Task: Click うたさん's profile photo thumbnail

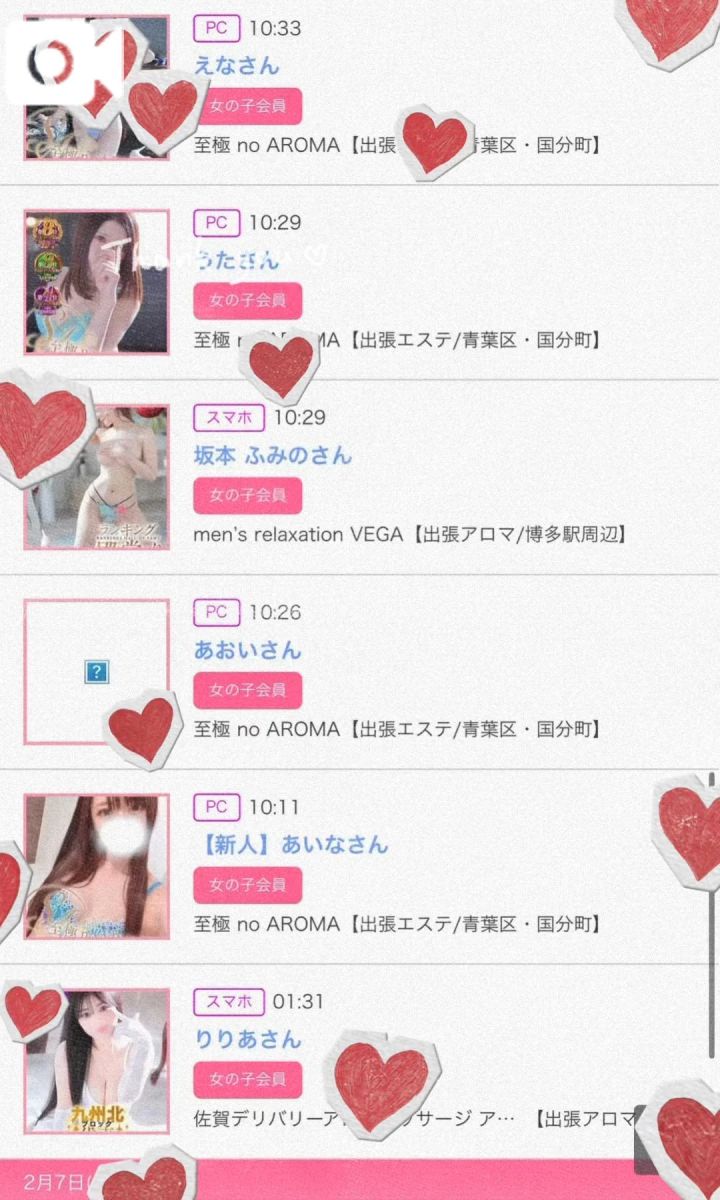Action: tap(94, 280)
